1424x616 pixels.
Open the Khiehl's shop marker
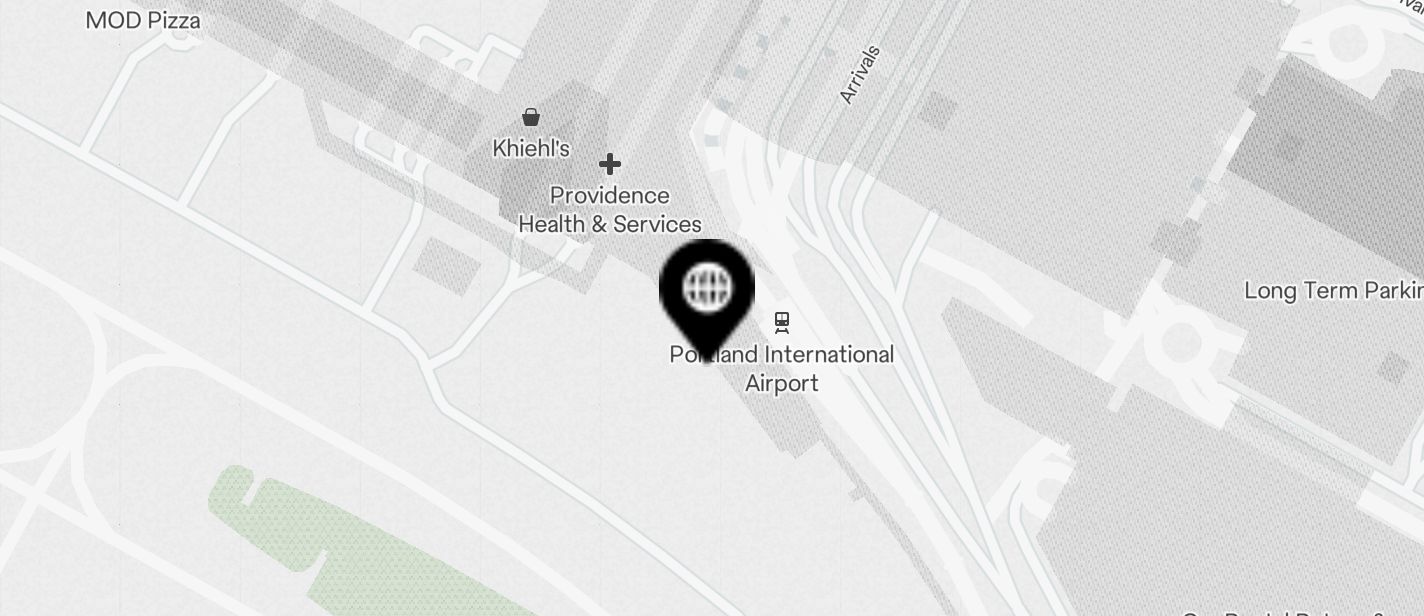point(531,118)
